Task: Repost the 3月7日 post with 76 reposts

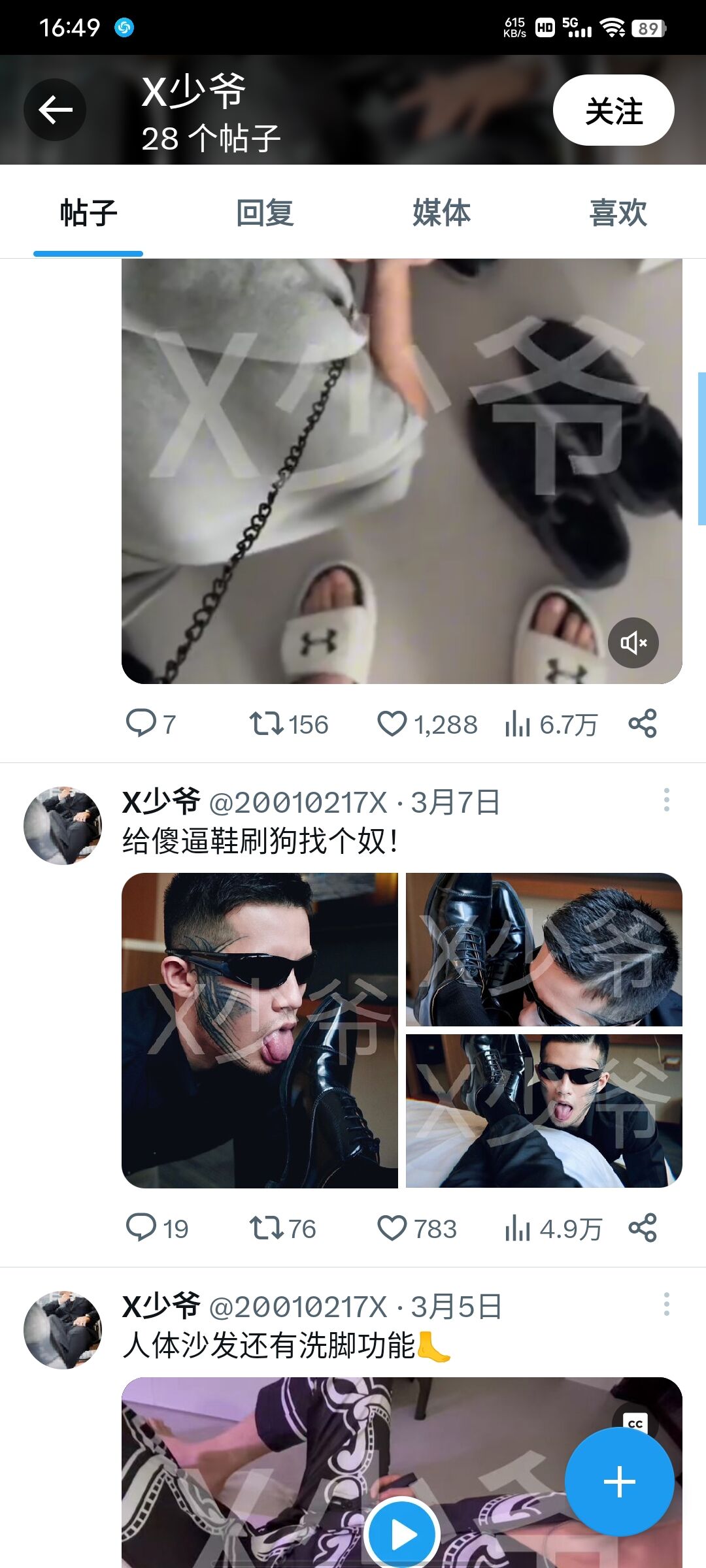Action: 282,1228
